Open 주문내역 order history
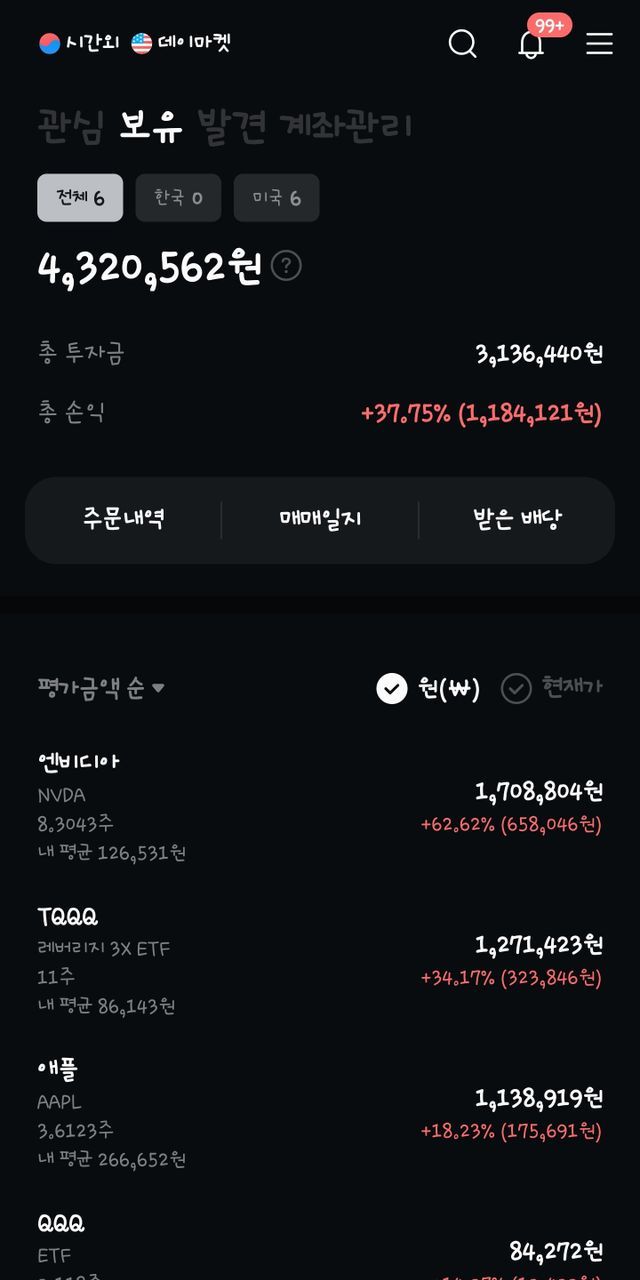 pyautogui.click(x=123, y=519)
